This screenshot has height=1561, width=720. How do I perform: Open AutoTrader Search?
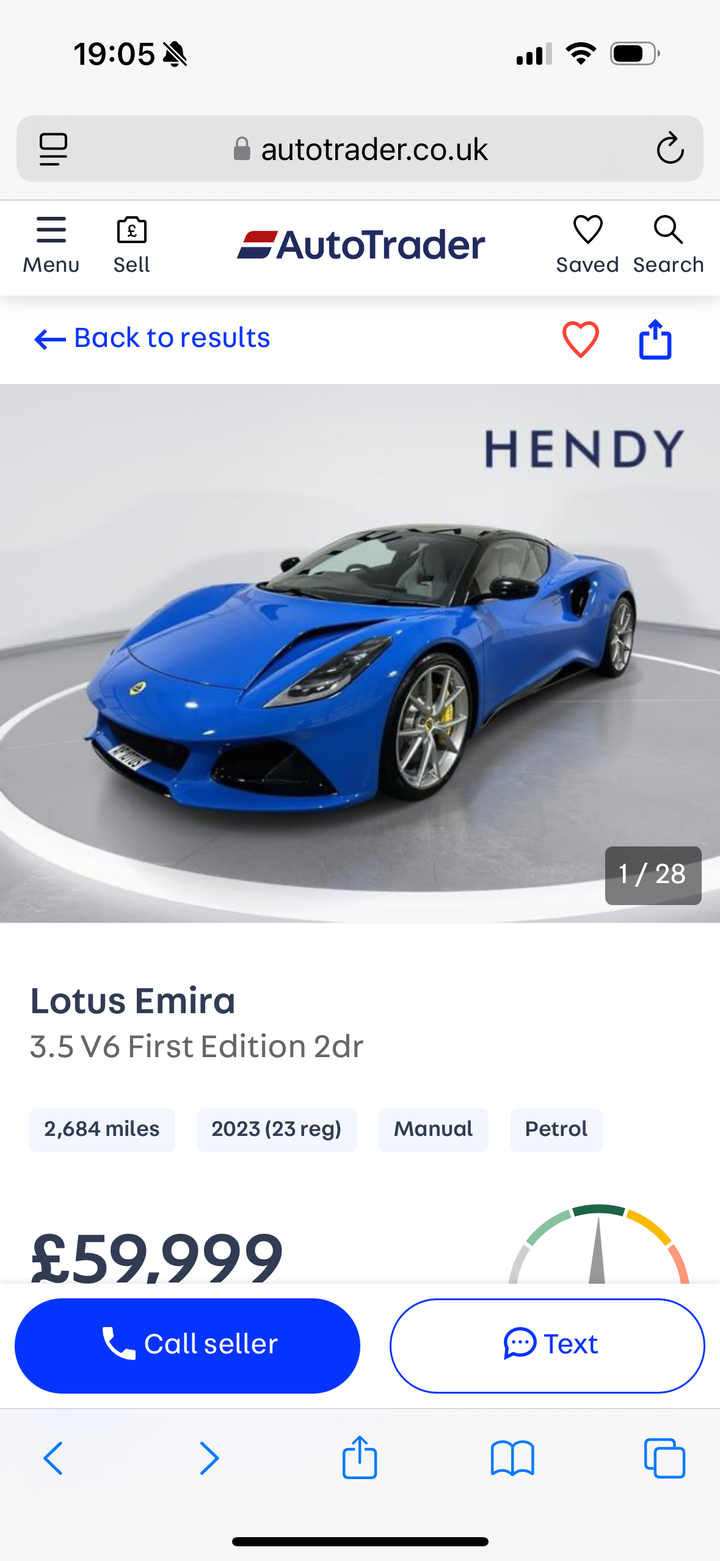pyautogui.click(x=668, y=245)
